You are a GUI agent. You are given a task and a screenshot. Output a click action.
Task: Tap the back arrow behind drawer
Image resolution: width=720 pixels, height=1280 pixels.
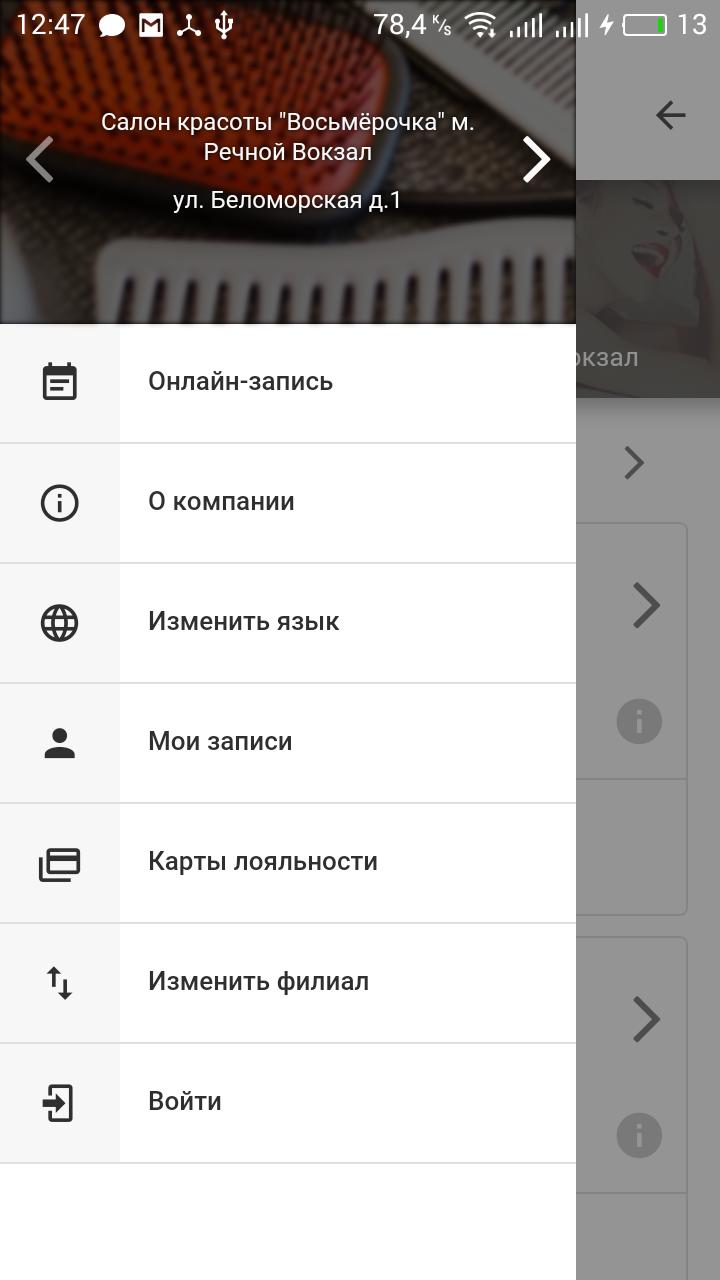coord(670,115)
